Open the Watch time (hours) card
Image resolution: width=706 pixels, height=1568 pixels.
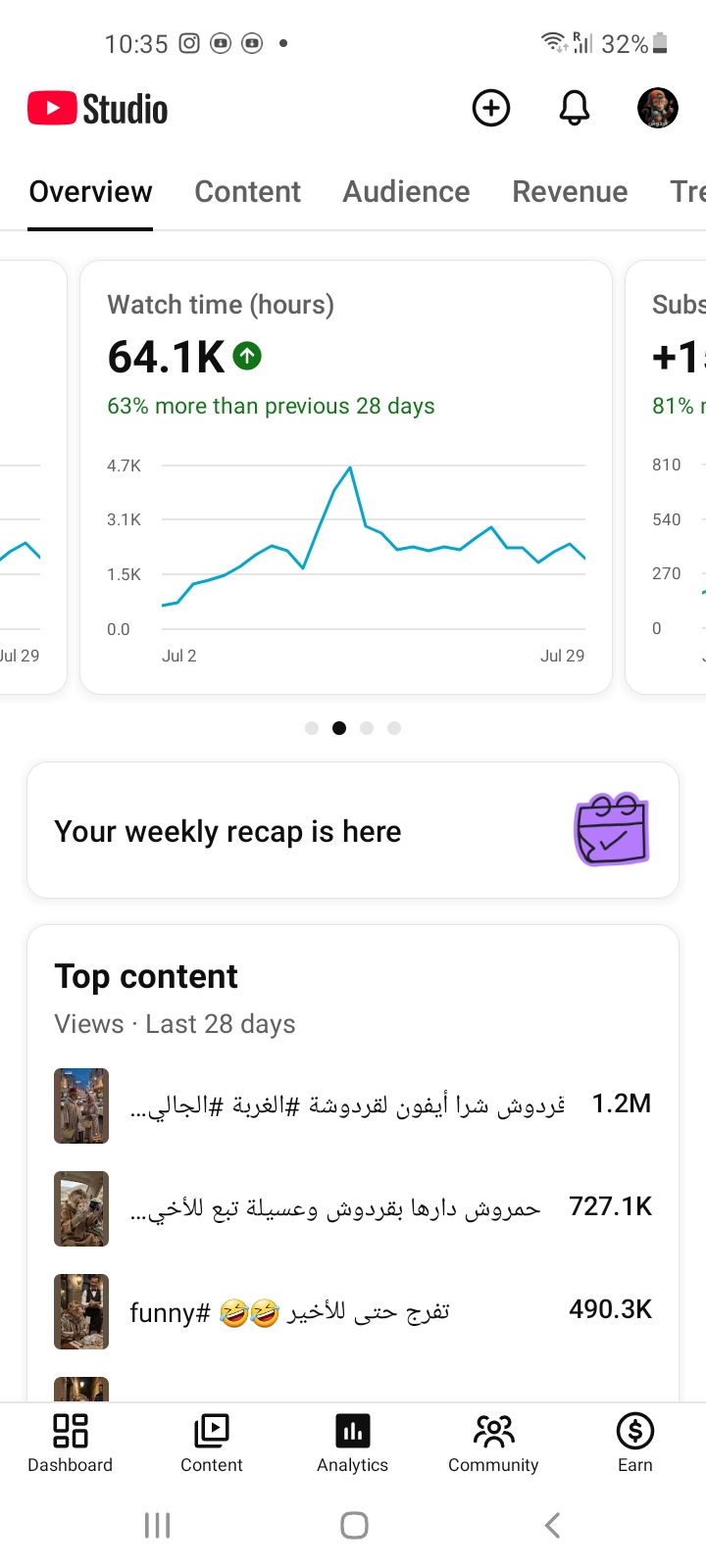click(346, 477)
